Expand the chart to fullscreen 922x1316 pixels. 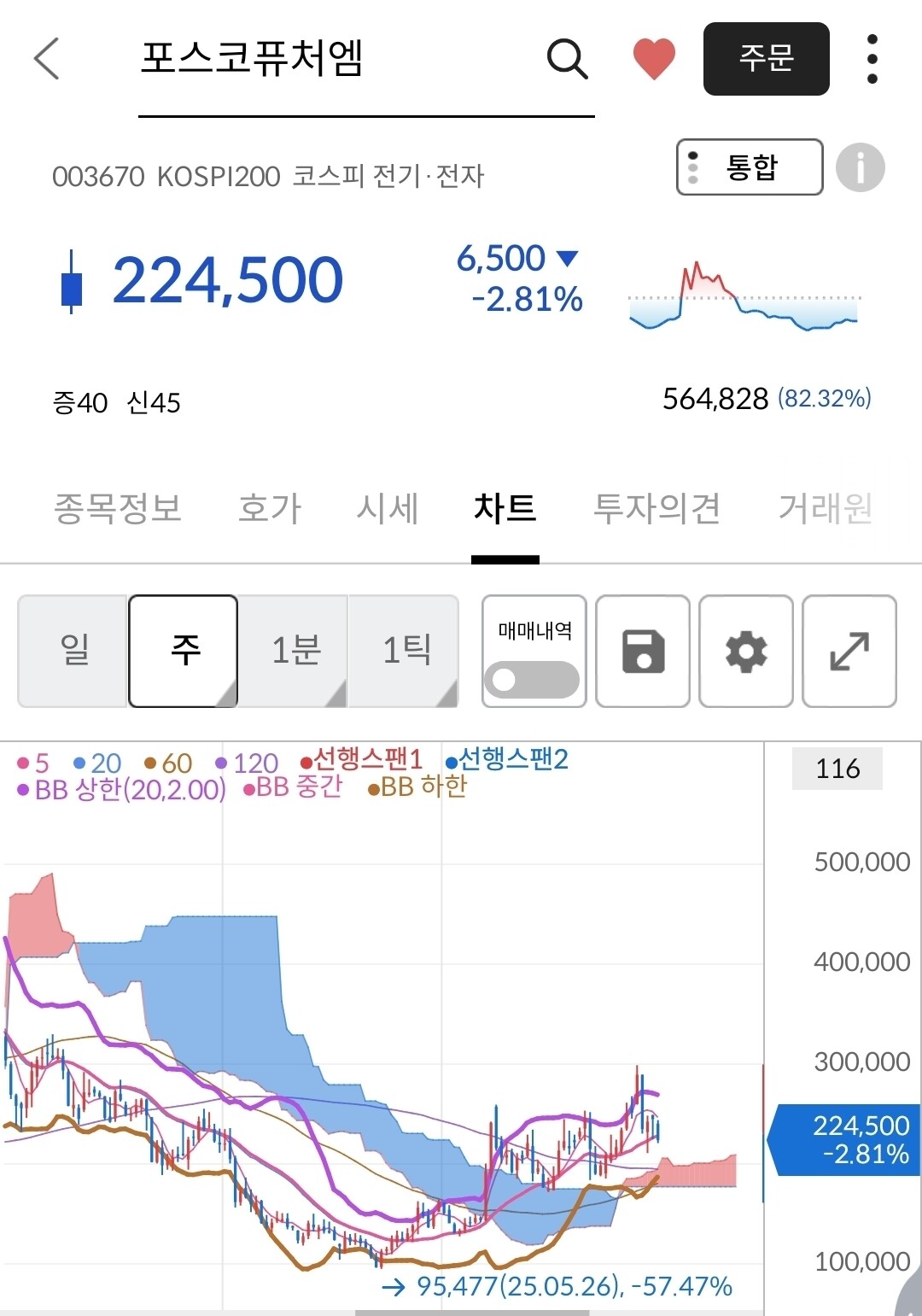849,651
